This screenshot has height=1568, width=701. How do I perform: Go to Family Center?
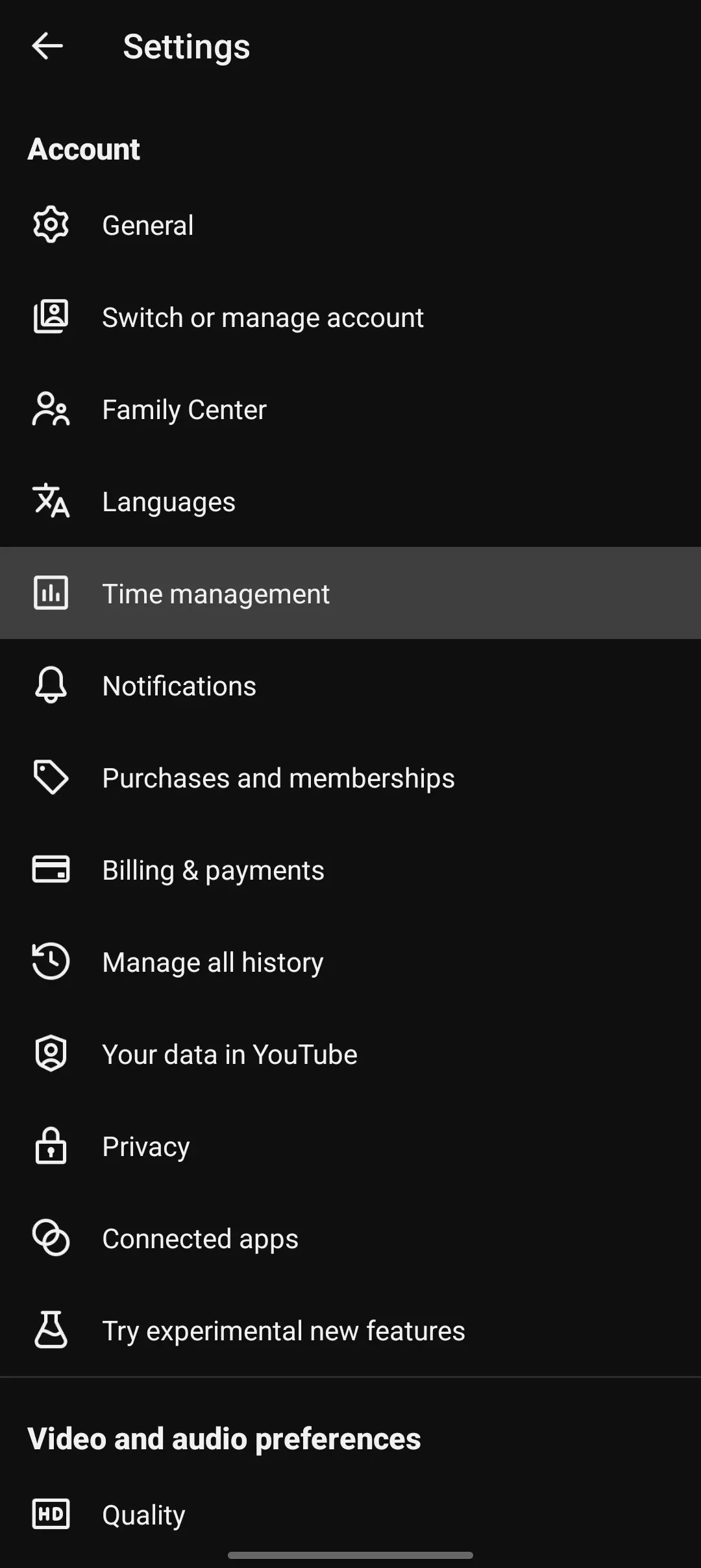point(184,409)
